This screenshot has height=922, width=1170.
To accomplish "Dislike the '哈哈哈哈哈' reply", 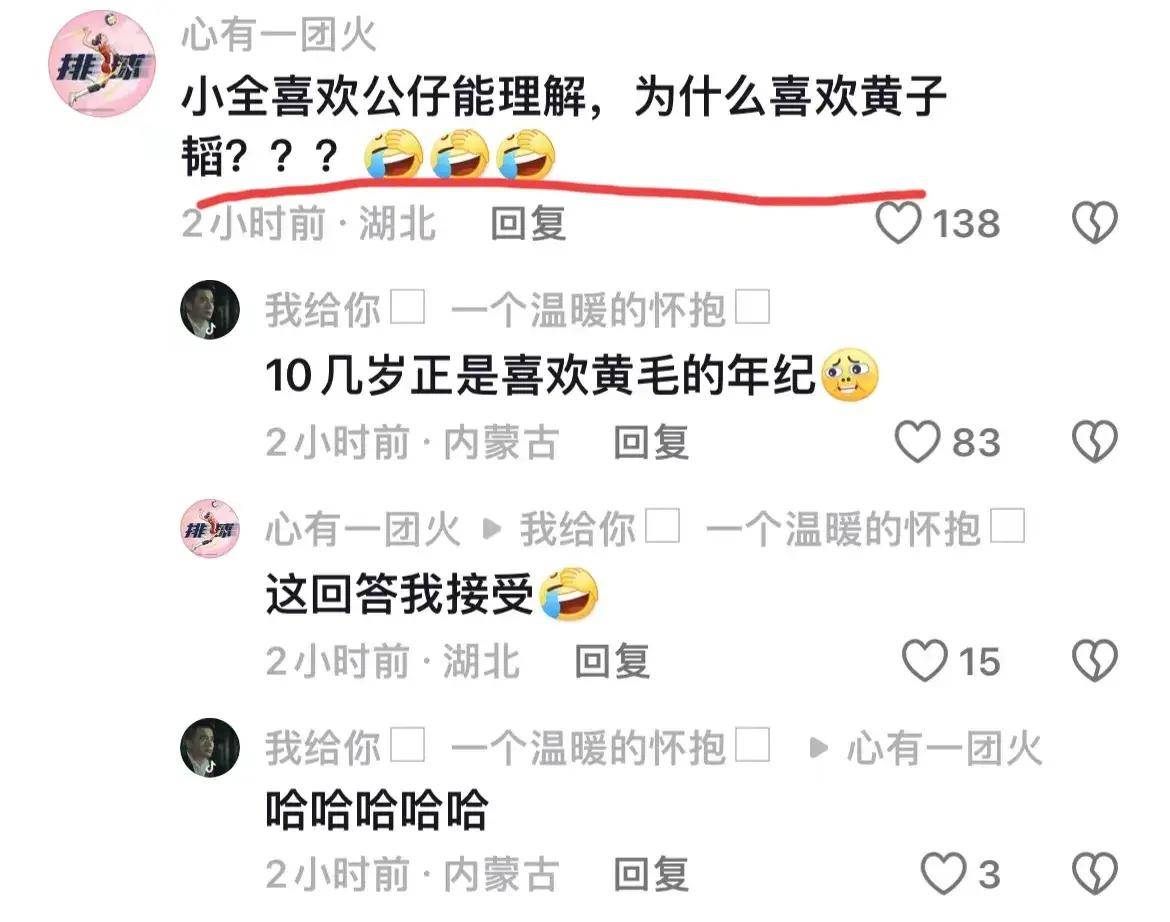I will point(1094,875).
